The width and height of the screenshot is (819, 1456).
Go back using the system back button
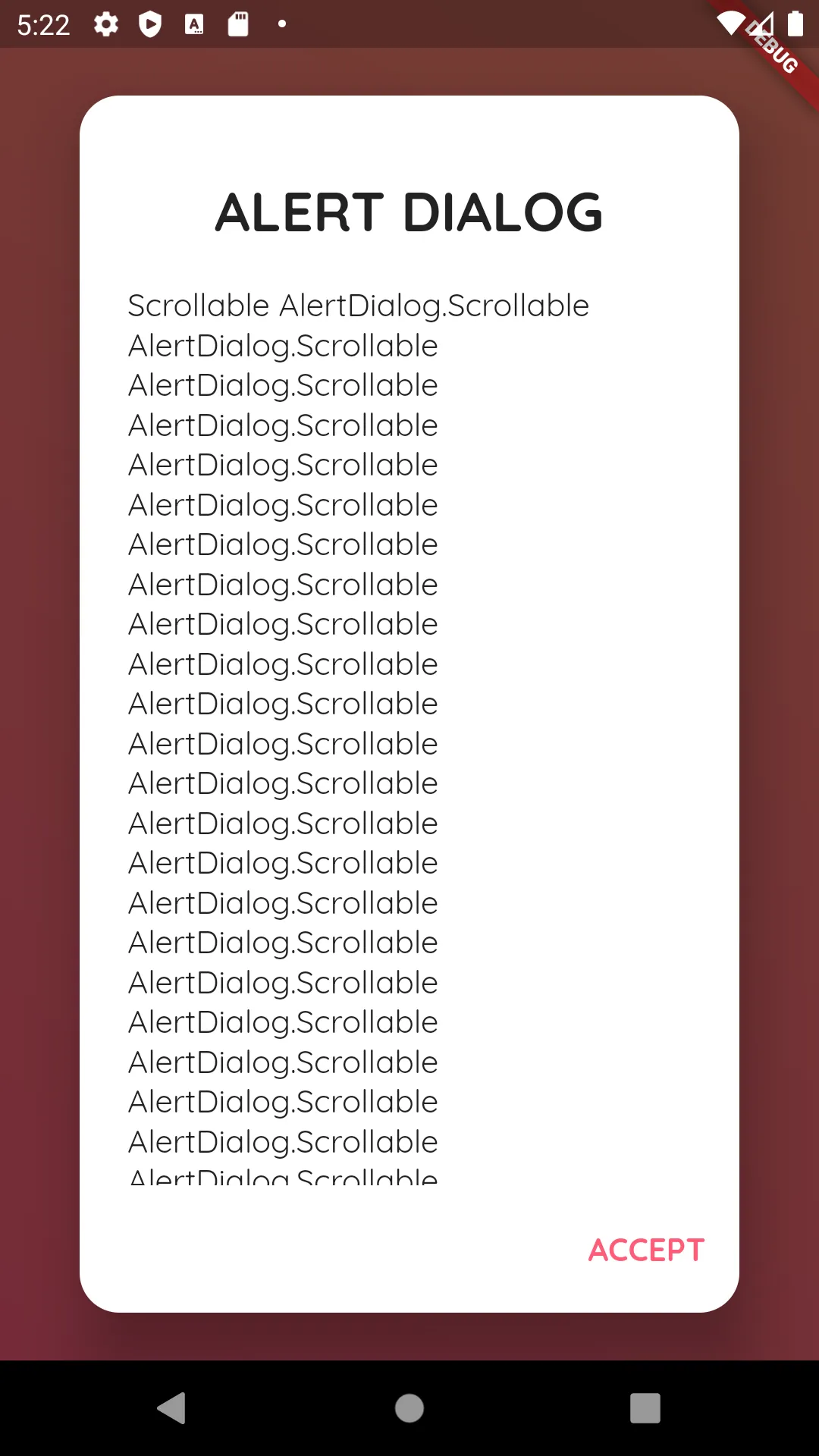[x=172, y=1408]
